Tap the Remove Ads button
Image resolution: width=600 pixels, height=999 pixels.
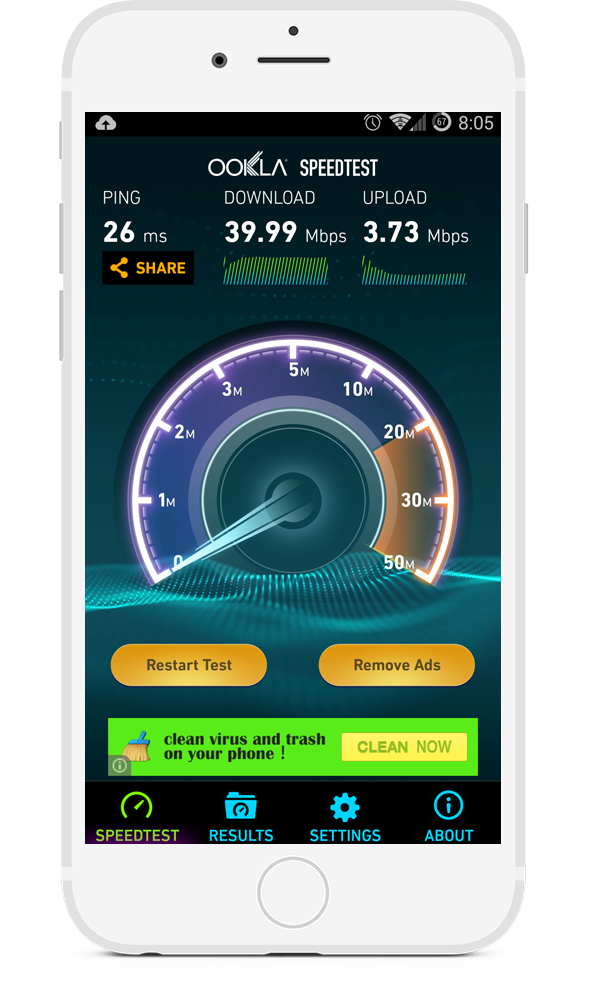396,665
